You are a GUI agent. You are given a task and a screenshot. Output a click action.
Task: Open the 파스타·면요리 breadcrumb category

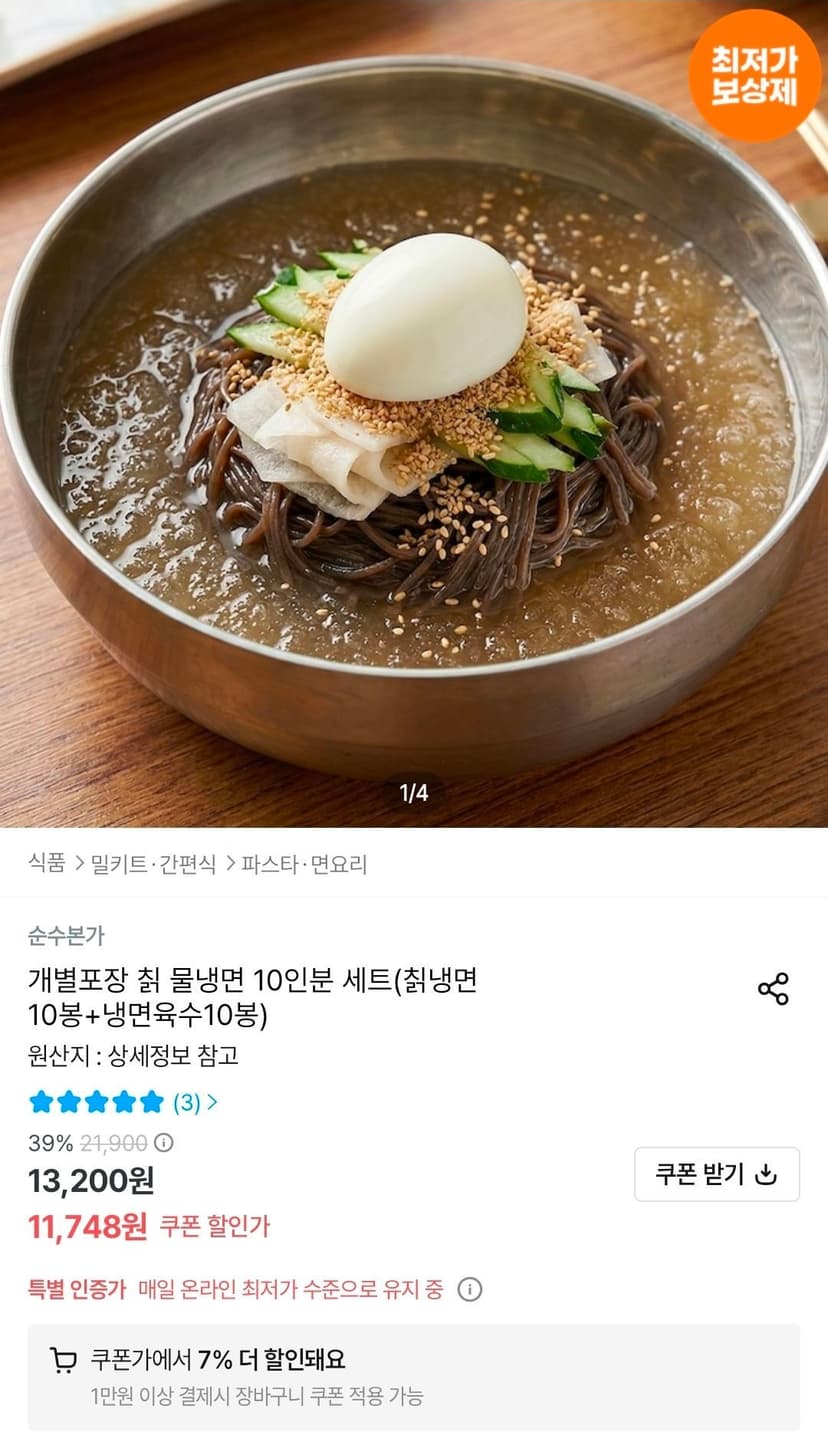coord(304,864)
